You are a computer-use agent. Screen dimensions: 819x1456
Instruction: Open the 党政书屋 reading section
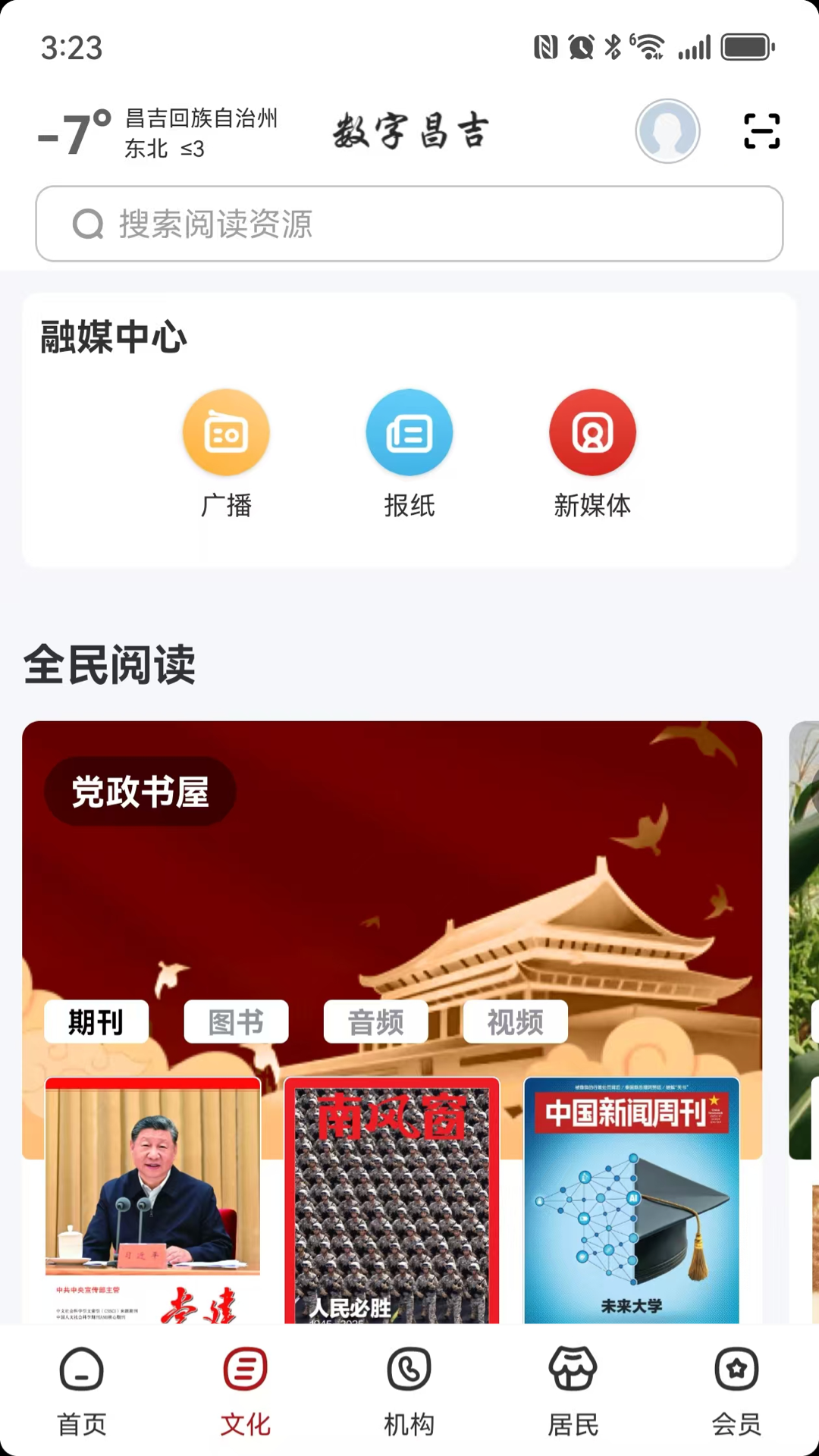point(140,792)
